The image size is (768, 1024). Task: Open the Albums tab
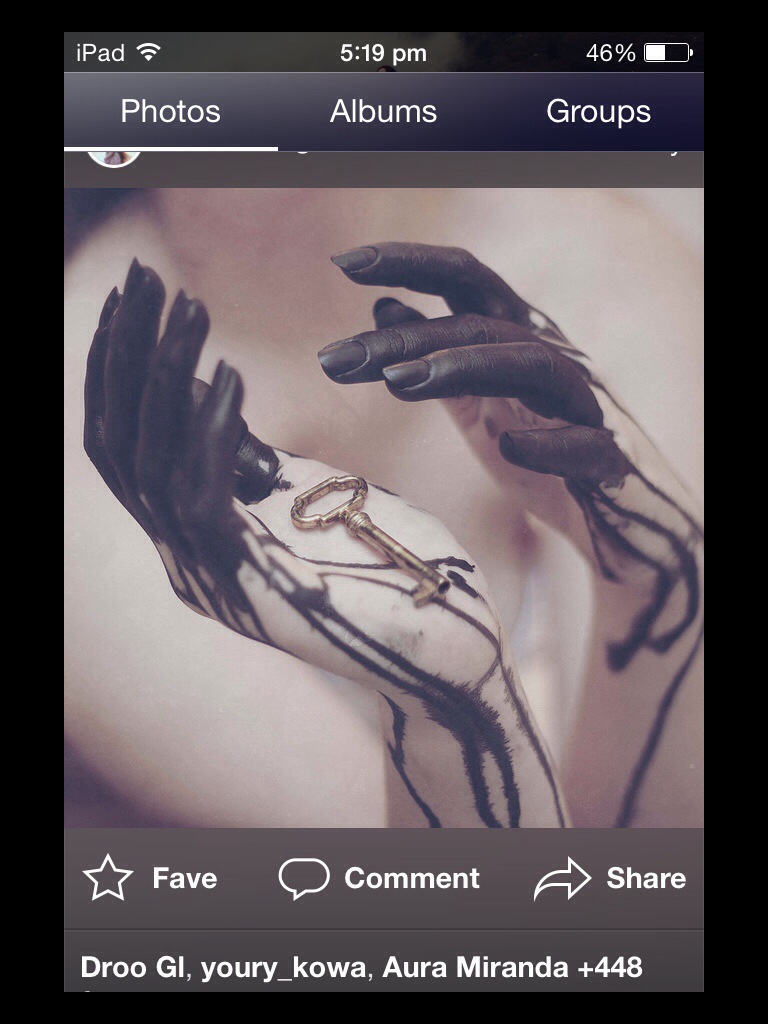(x=383, y=111)
